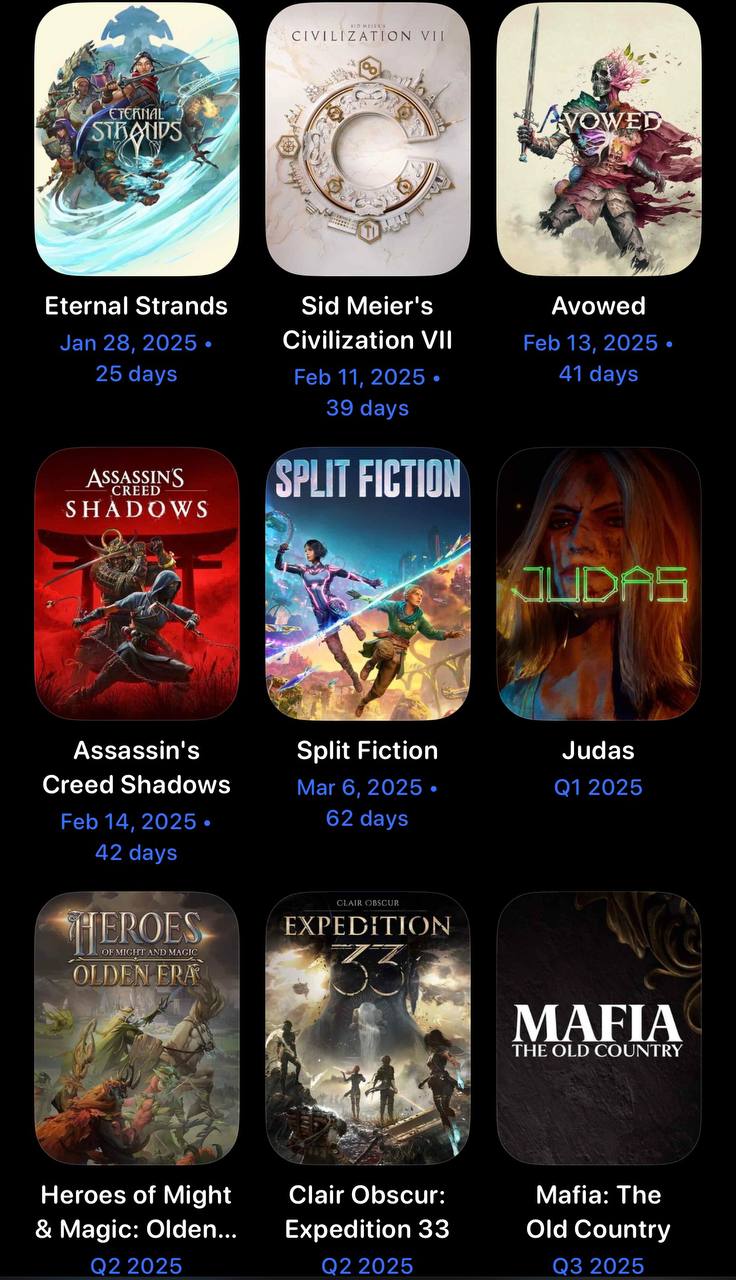The image size is (736, 1280).
Task: Open Sid Meier's Civilization VII tile
Action: [x=368, y=140]
